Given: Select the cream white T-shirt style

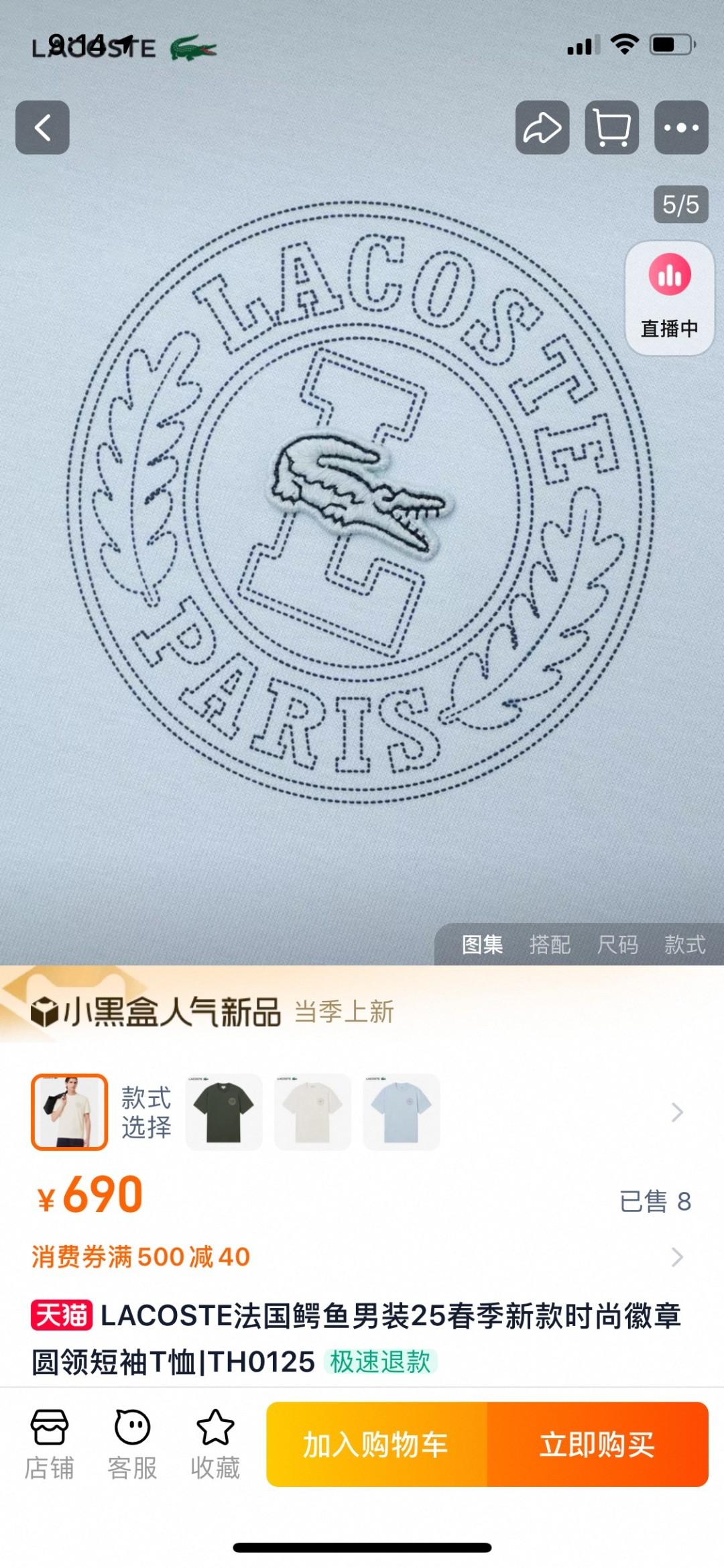Looking at the screenshot, I should pos(312,1112).
